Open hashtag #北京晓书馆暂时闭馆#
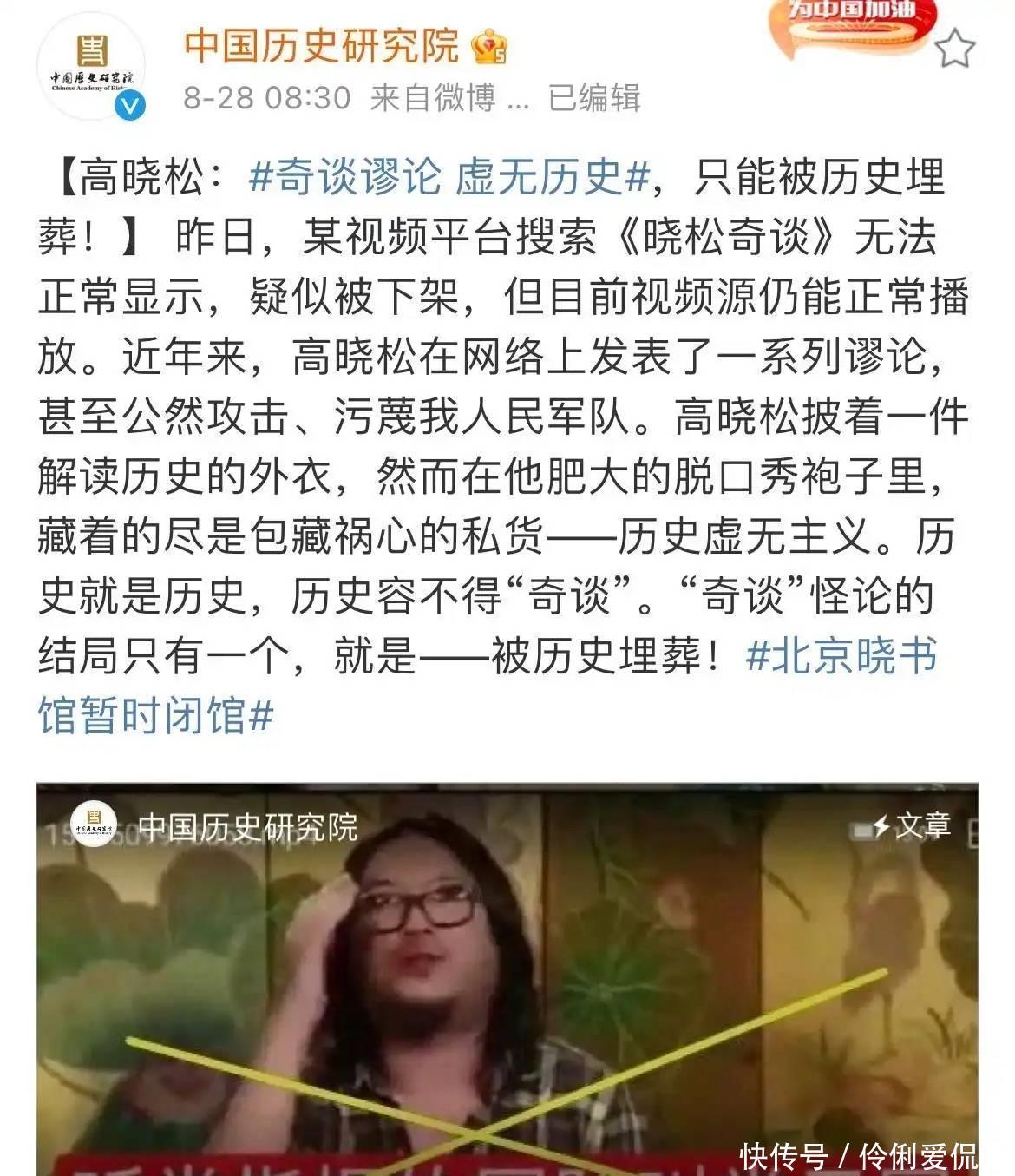 coord(486,686)
